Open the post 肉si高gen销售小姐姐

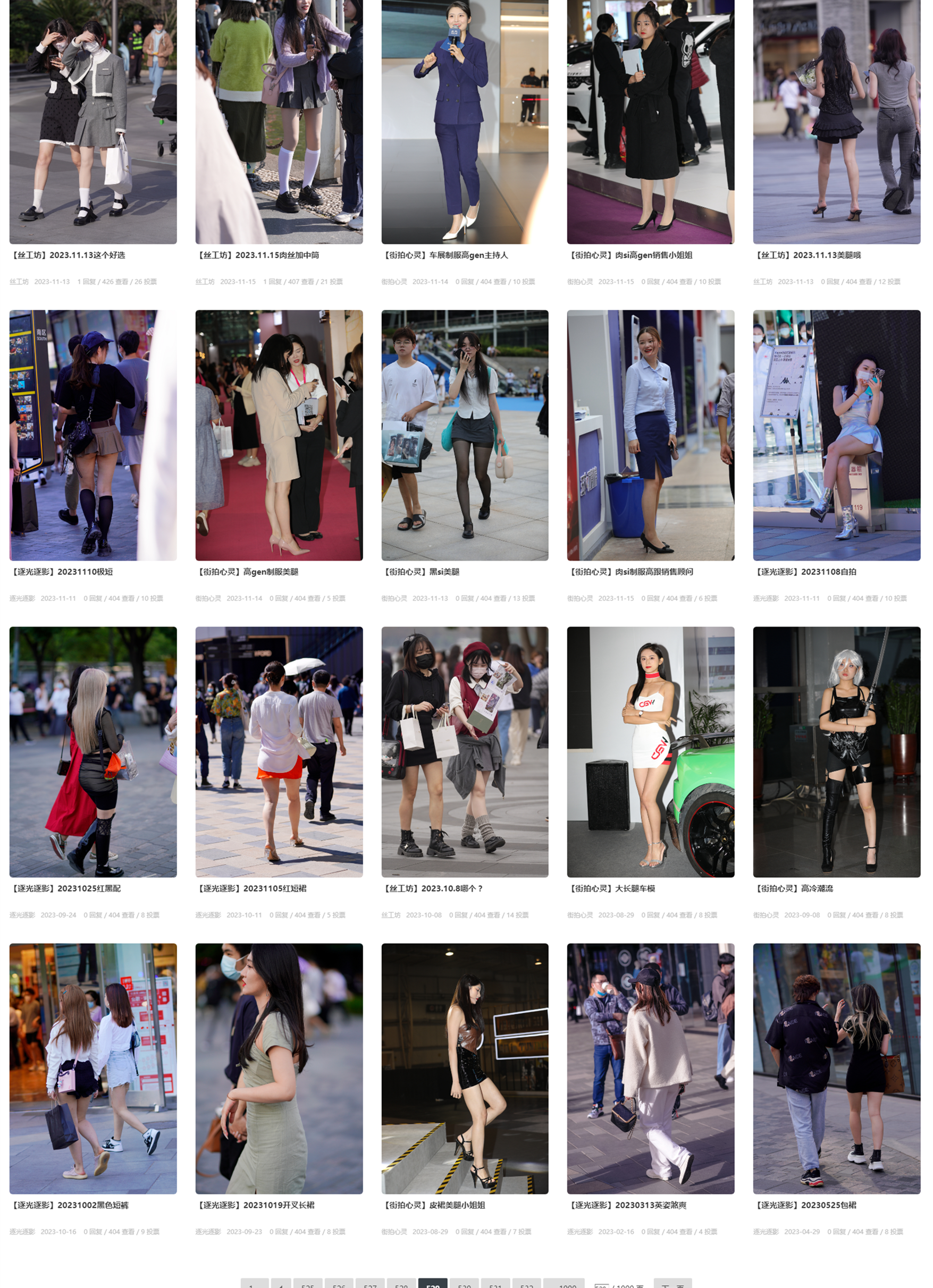(631, 256)
